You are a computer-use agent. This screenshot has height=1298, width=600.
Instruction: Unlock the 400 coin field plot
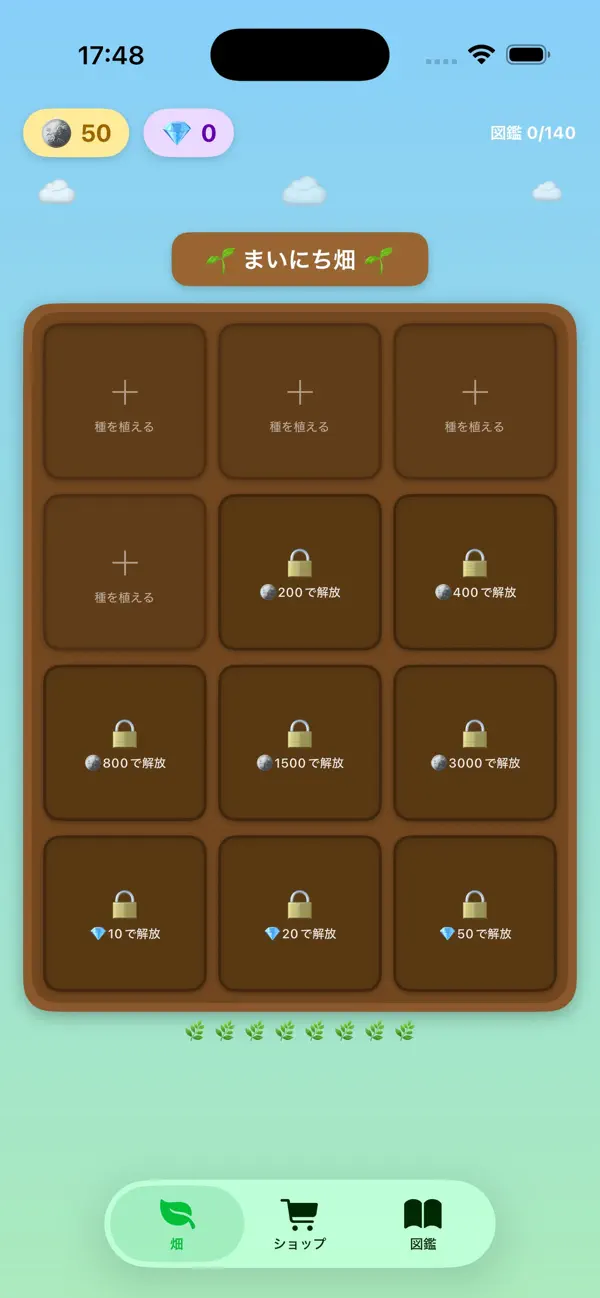tap(475, 572)
